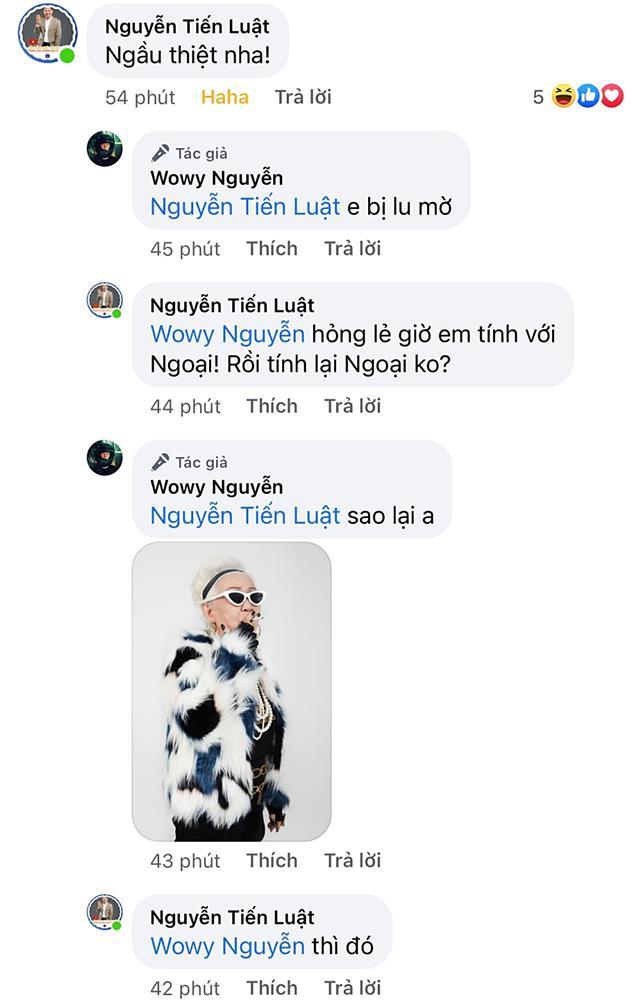Like the 'hỏng lẻ giờ em tính' comment
Image resolution: width=641 pixels, height=1000 pixels.
click(x=272, y=406)
